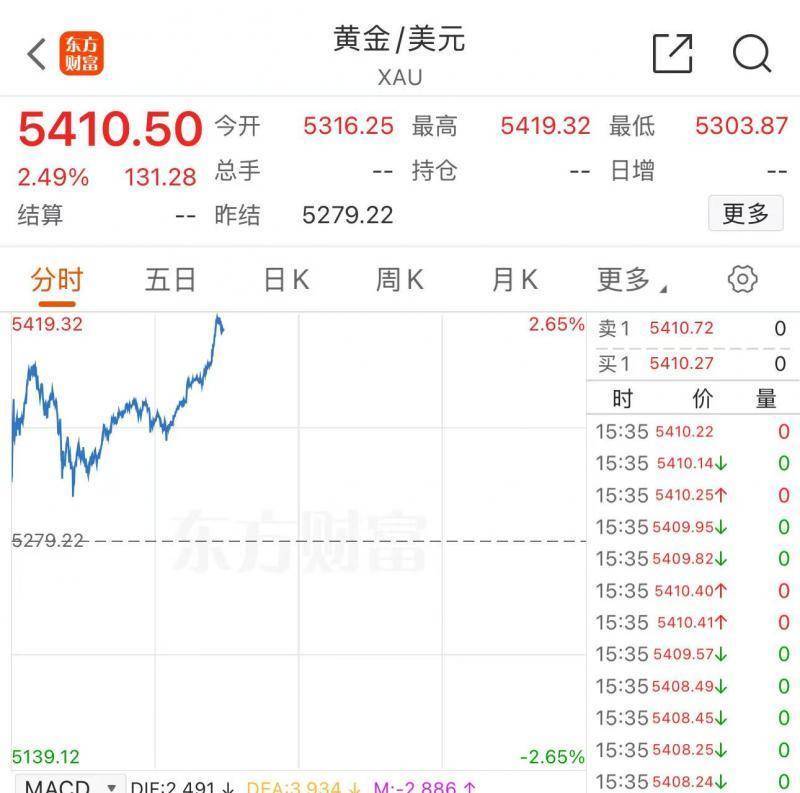The width and height of the screenshot is (800, 793).
Task: Open the MACD indicator selector
Action: tap(70, 785)
